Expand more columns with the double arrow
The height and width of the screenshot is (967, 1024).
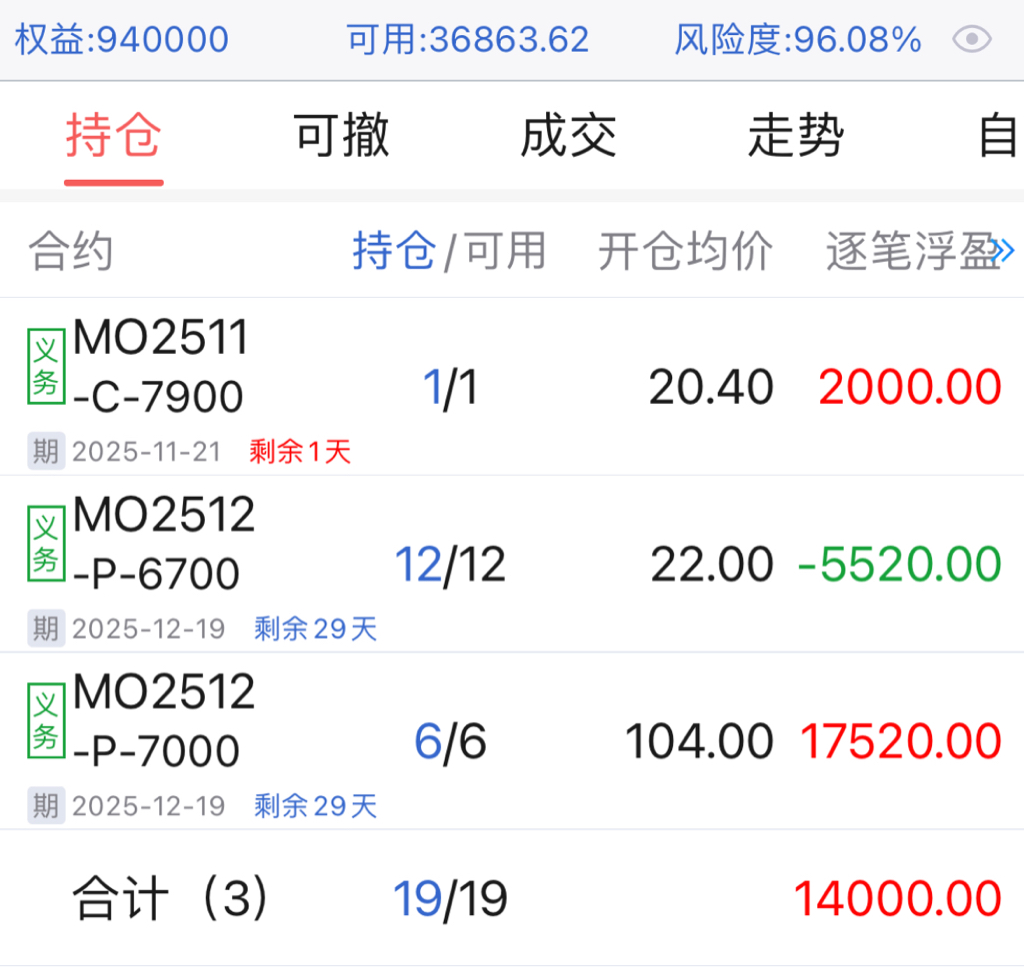coord(1003,250)
